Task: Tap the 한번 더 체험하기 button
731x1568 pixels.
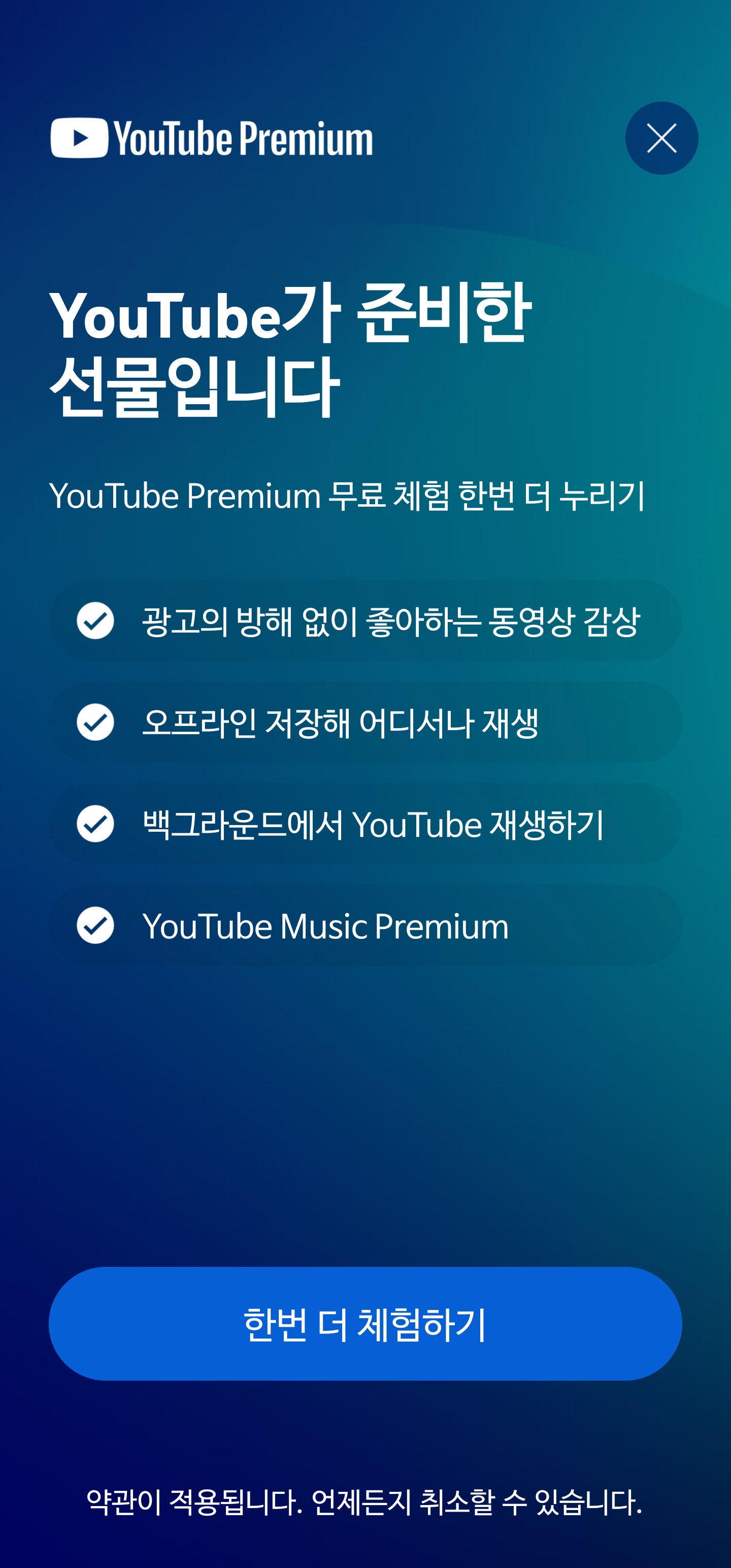Action: pos(365,1323)
